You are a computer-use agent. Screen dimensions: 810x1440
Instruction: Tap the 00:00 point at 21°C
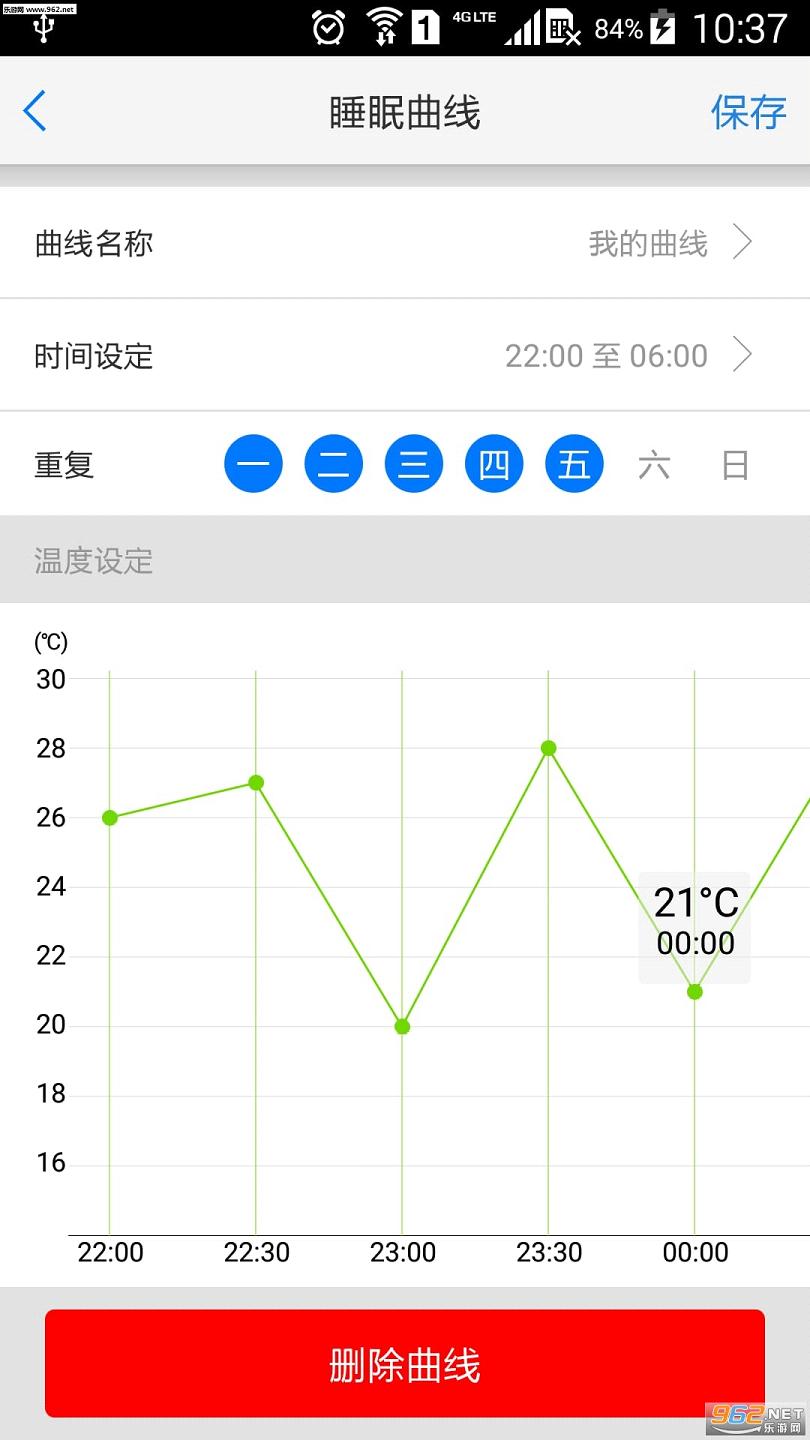click(694, 992)
